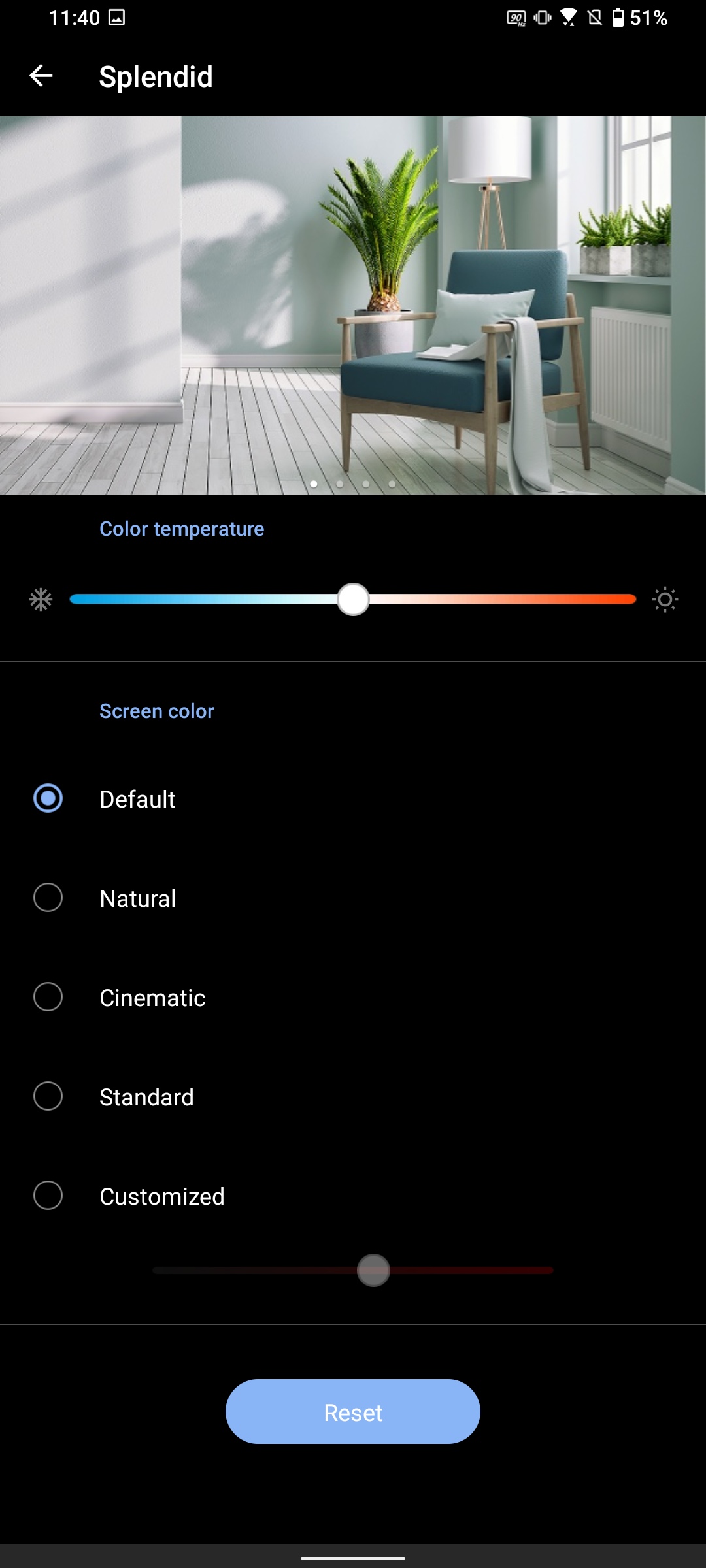Viewport: 706px width, 1568px height.
Task: Go back from Splendid settings
Action: click(x=41, y=76)
